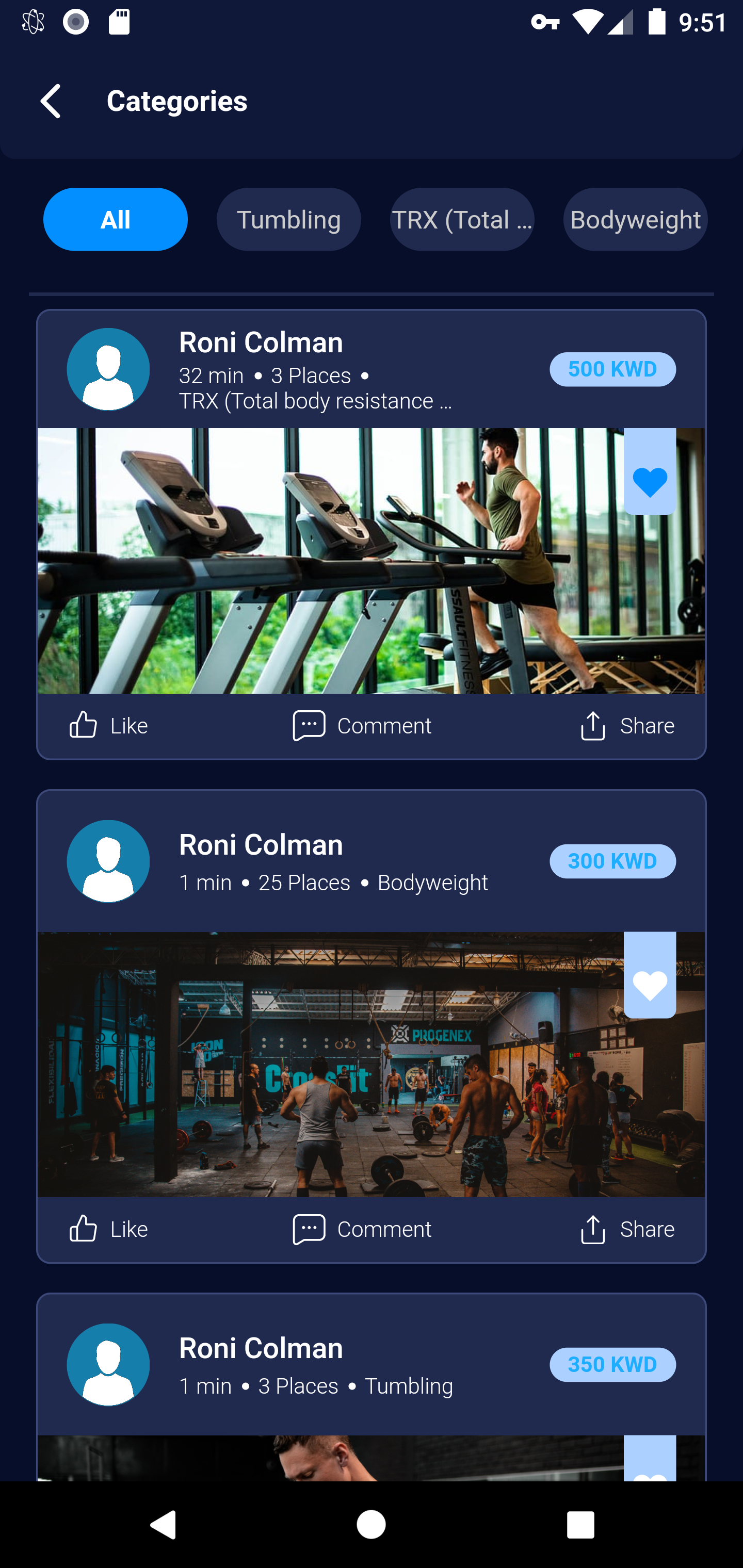743x1568 pixels.
Task: Open Roni Colman's avatar on the Tumbling post
Action: (108, 1364)
